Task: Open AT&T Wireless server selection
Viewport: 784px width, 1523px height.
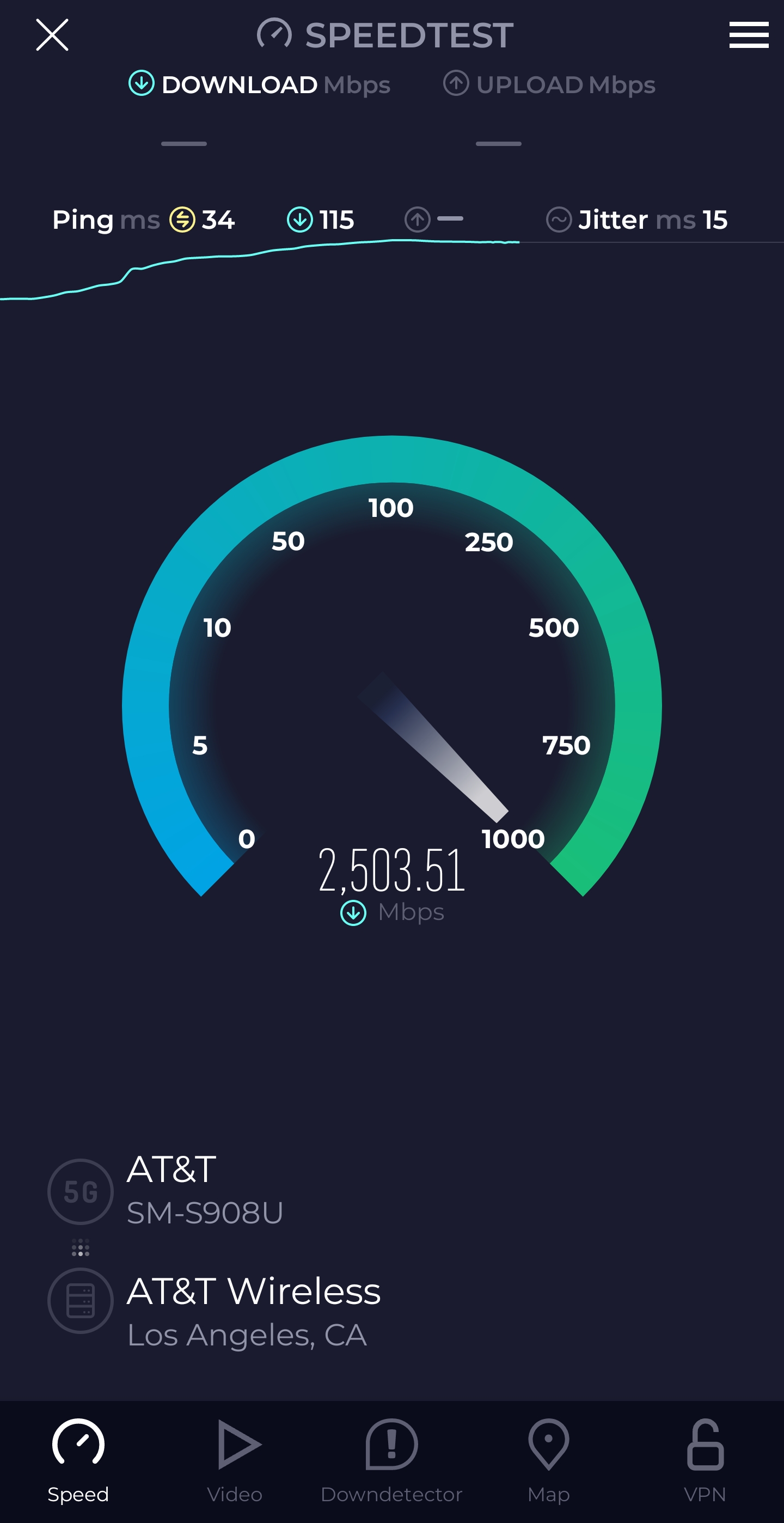Action: 254,1311
